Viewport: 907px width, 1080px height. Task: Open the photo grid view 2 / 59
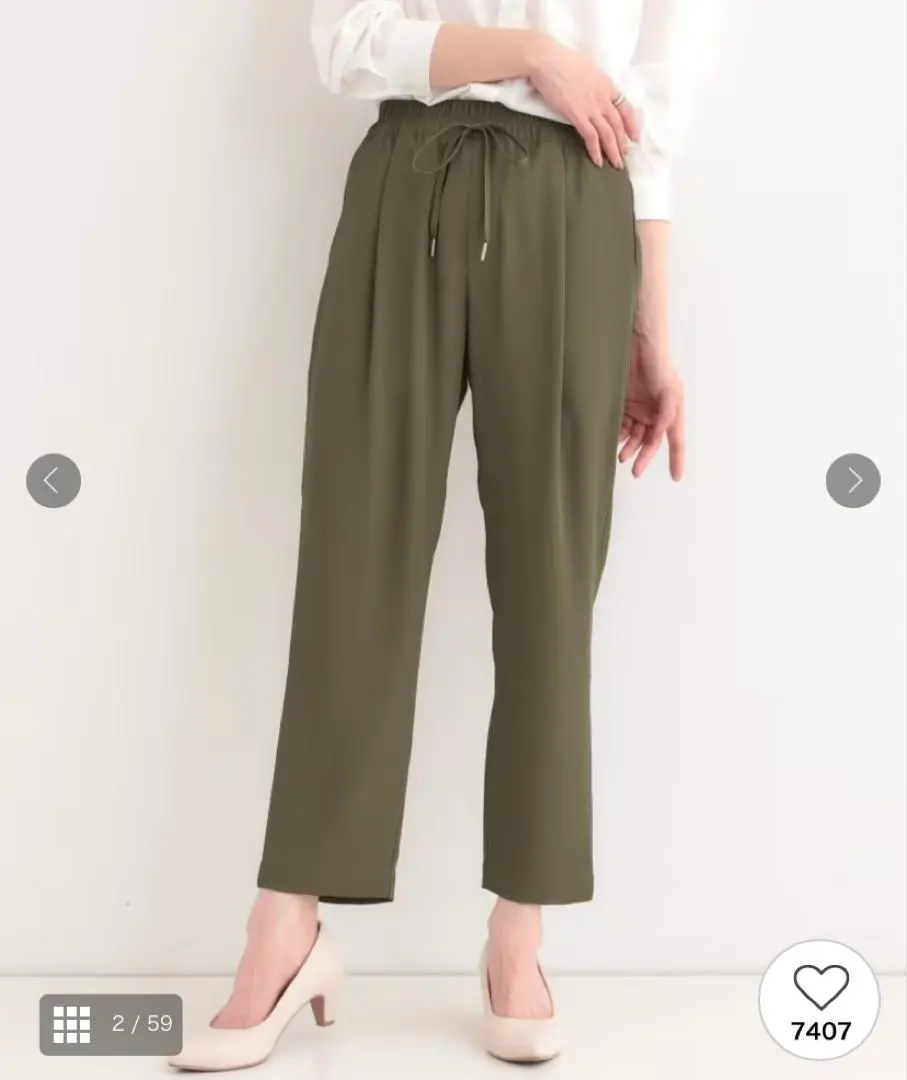(111, 1023)
